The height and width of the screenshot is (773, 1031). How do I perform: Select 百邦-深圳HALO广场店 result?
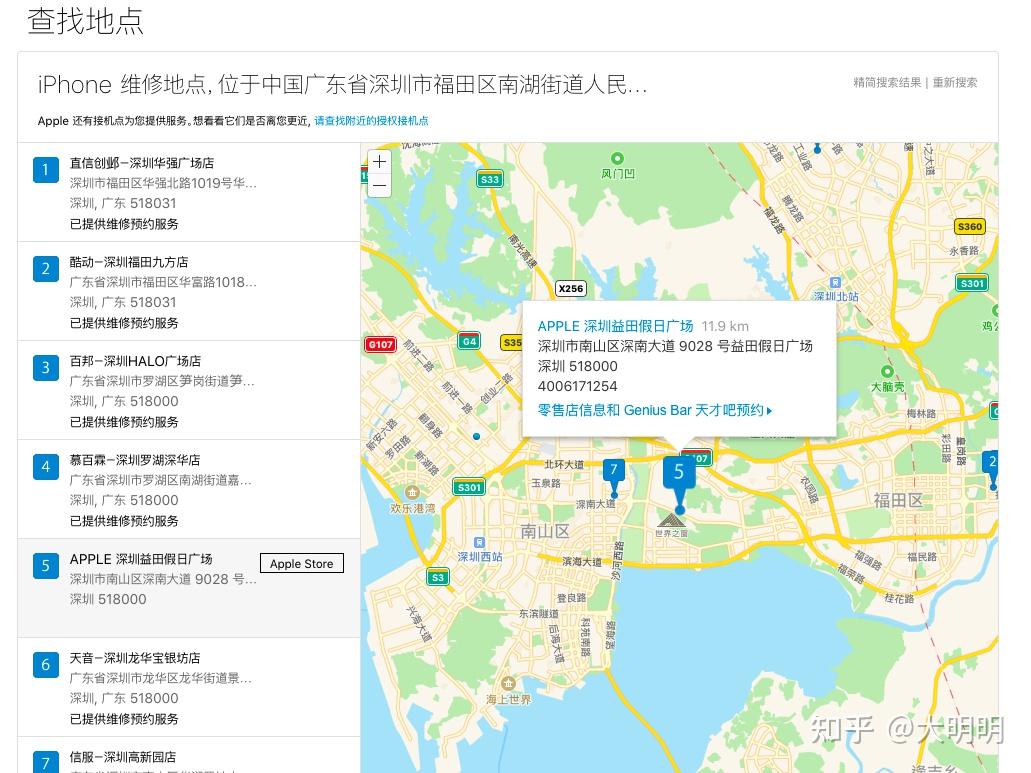pos(135,361)
